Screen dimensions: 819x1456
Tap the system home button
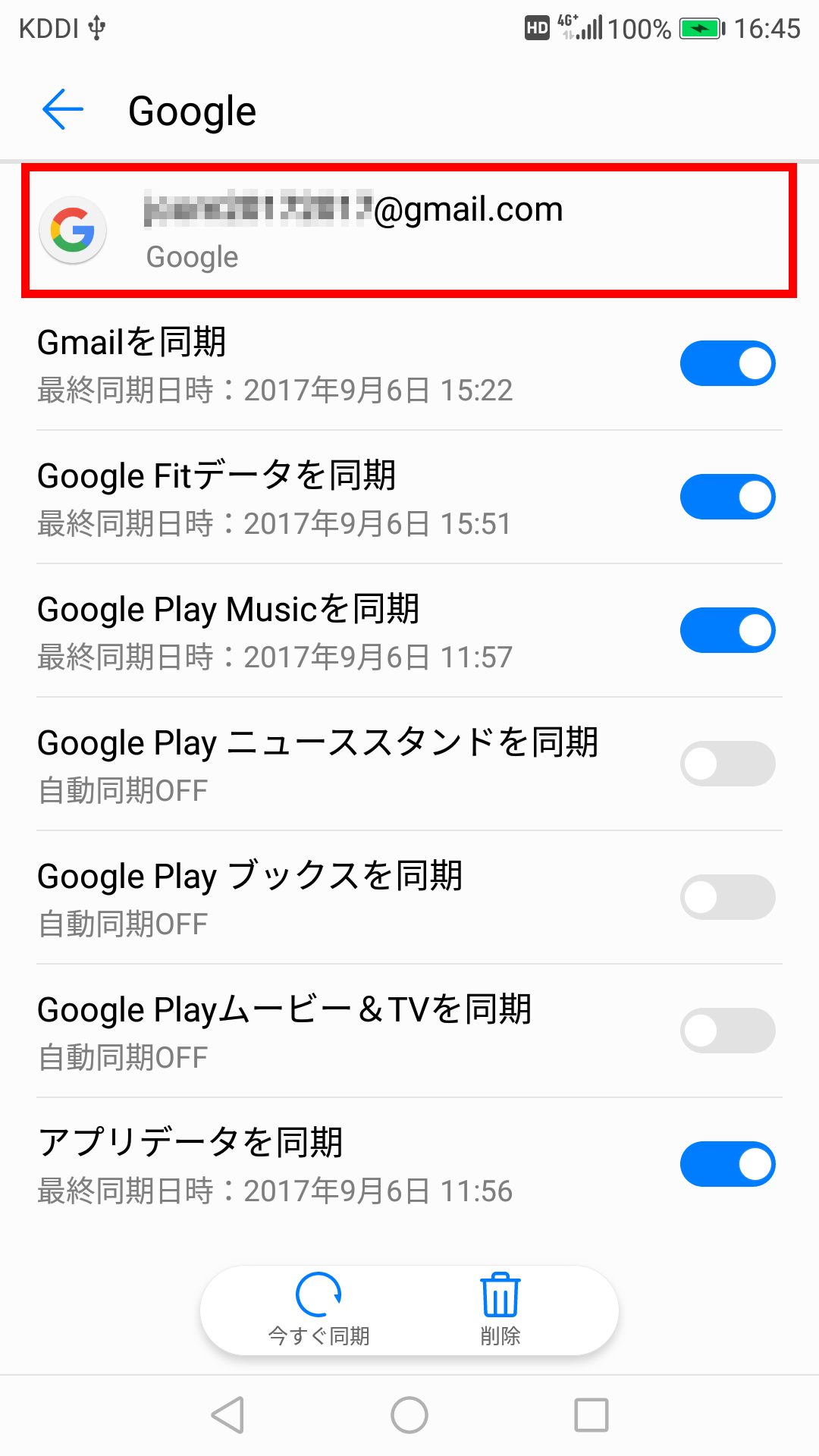click(409, 1415)
